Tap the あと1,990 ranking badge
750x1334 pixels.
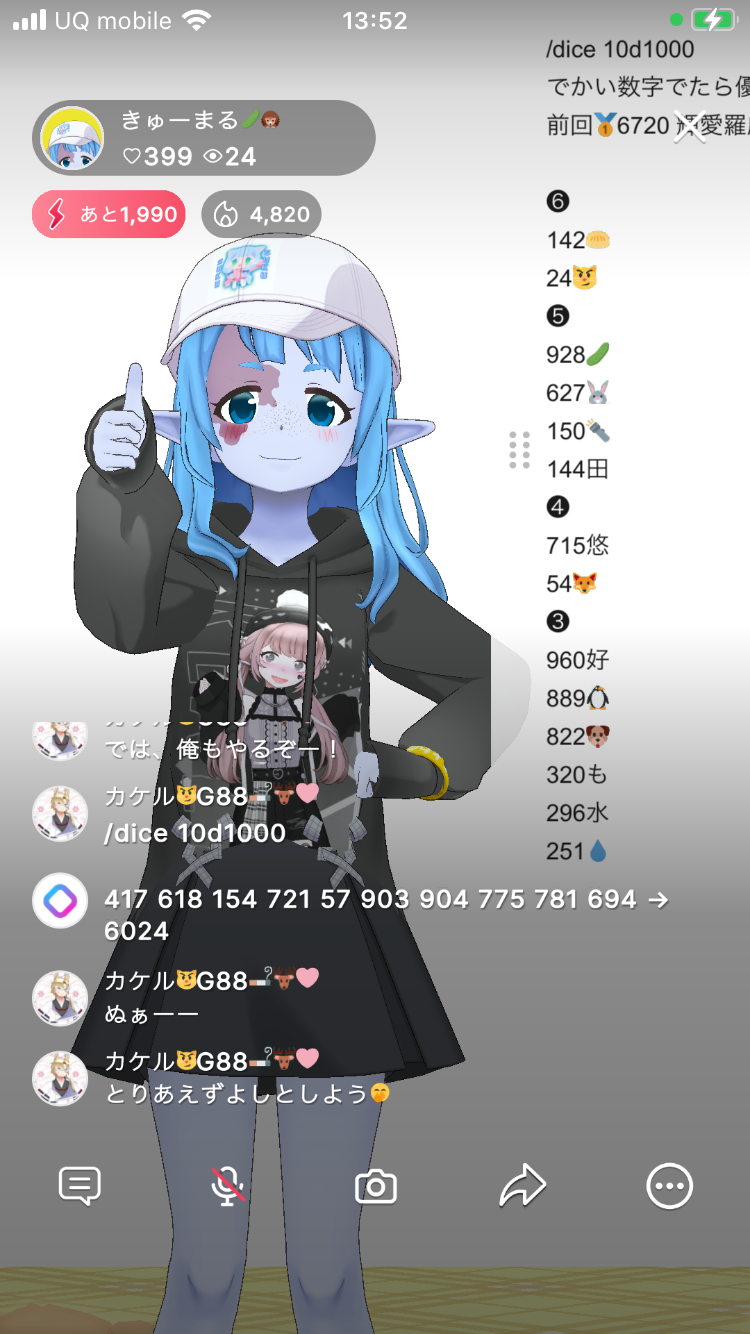coord(109,214)
